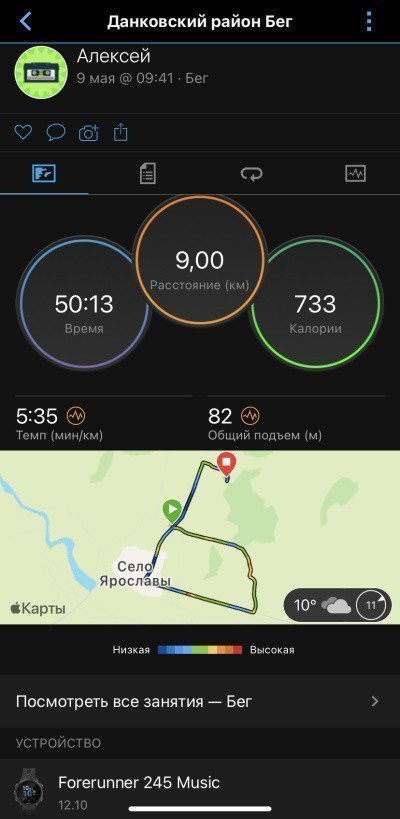Go back with the top-left arrow

[x=25, y=21]
